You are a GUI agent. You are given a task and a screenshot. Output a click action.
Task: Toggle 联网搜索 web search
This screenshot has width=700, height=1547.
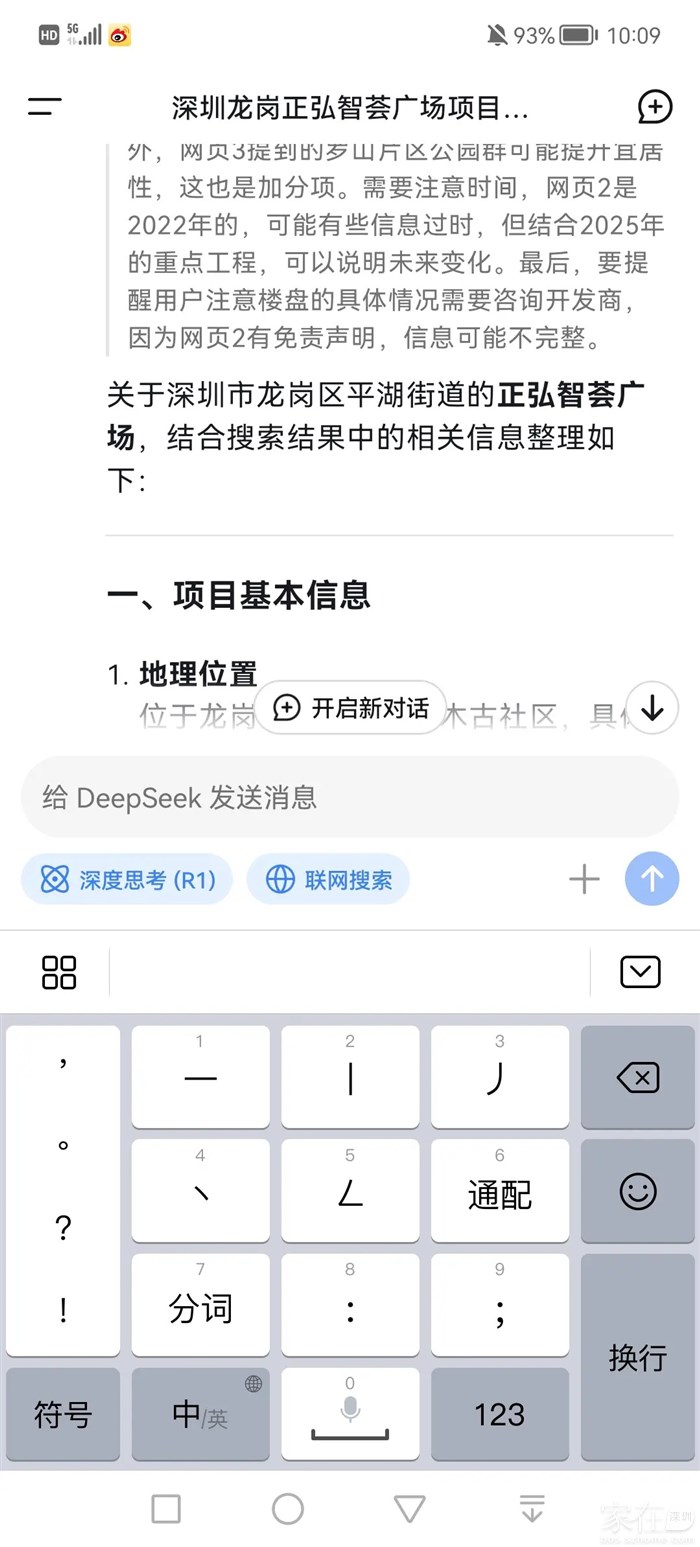click(328, 879)
